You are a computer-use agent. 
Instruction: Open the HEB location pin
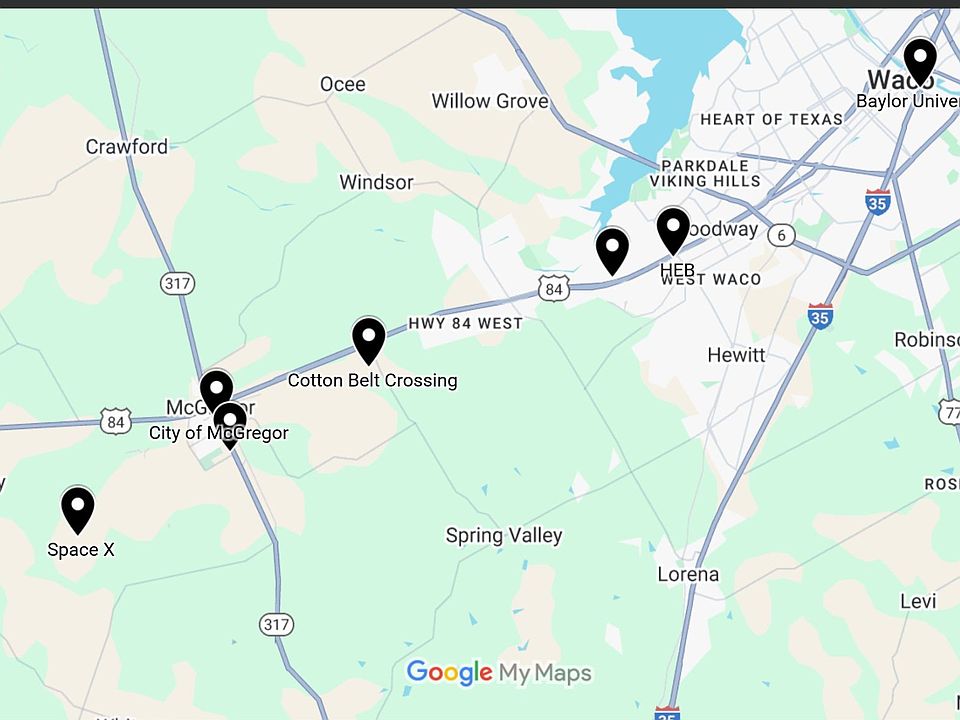coord(673,228)
